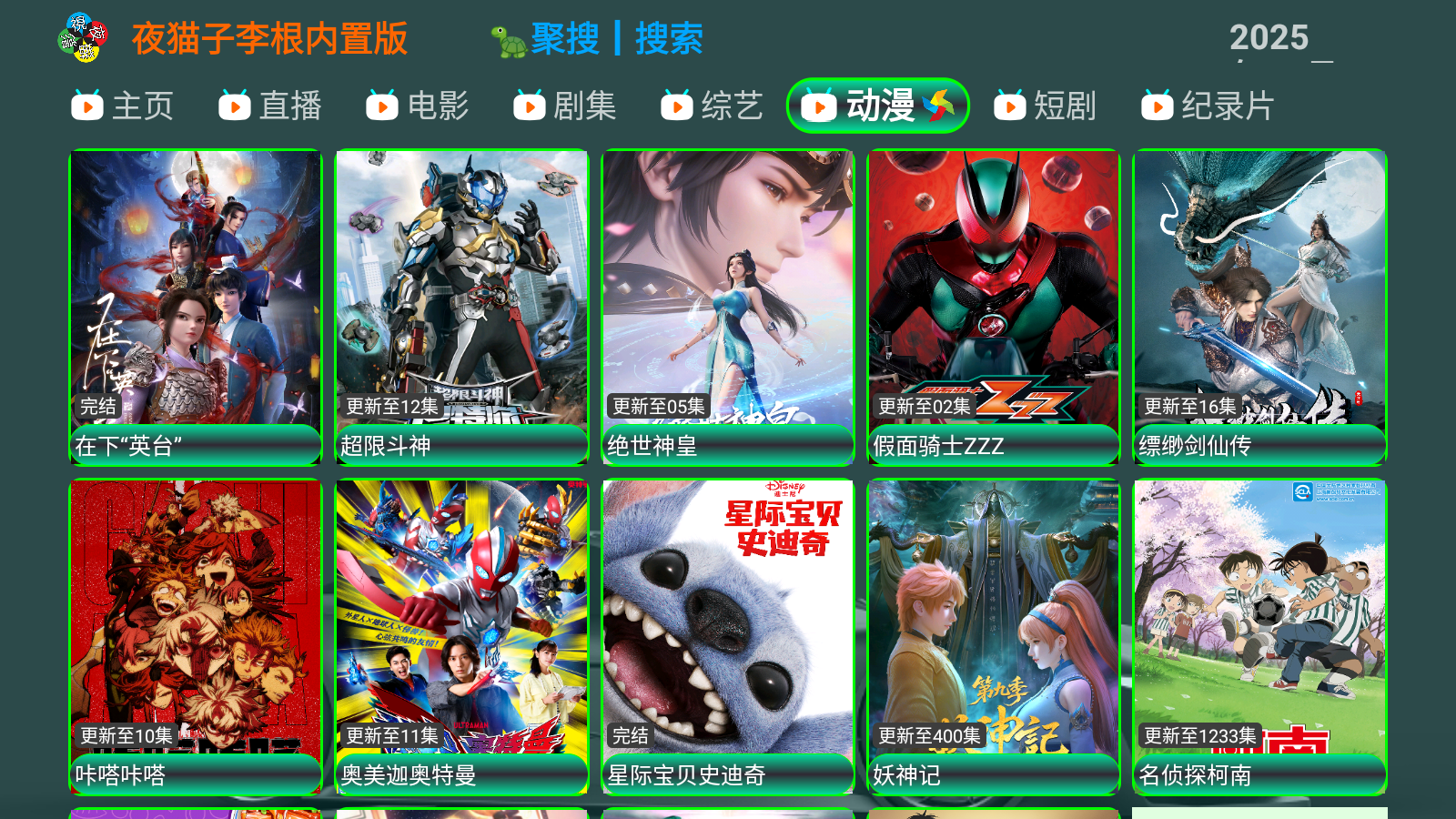This screenshot has height=819, width=1456.
Task: Switch to the 短剧 tab
Action: [x=1046, y=106]
